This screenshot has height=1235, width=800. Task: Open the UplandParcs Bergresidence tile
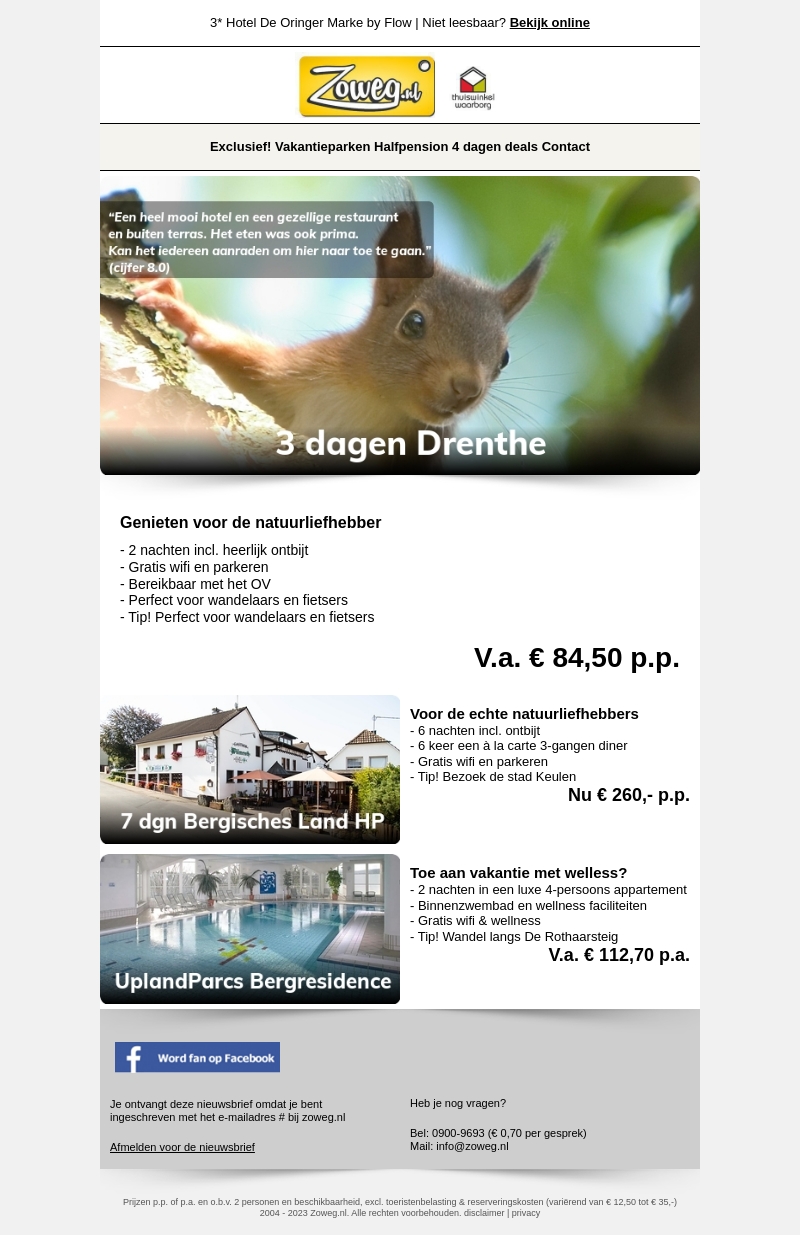250,928
